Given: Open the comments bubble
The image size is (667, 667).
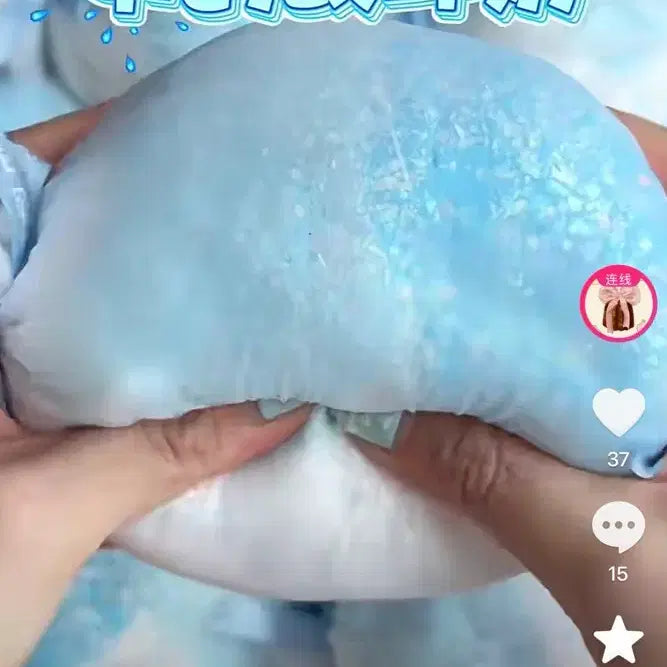Looking at the screenshot, I should (x=619, y=527).
